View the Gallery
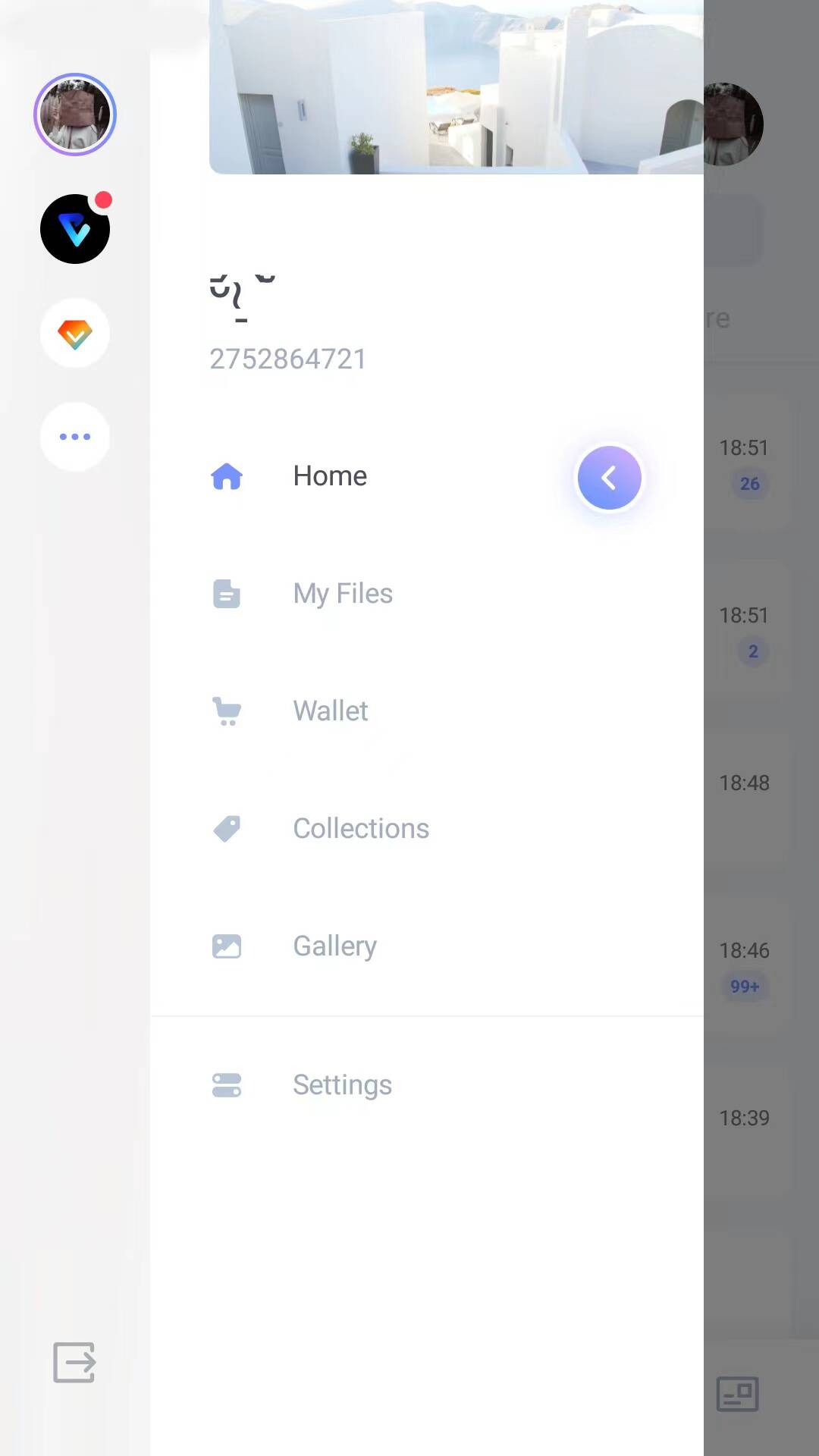Screen dimensions: 819x1456 coord(334,946)
